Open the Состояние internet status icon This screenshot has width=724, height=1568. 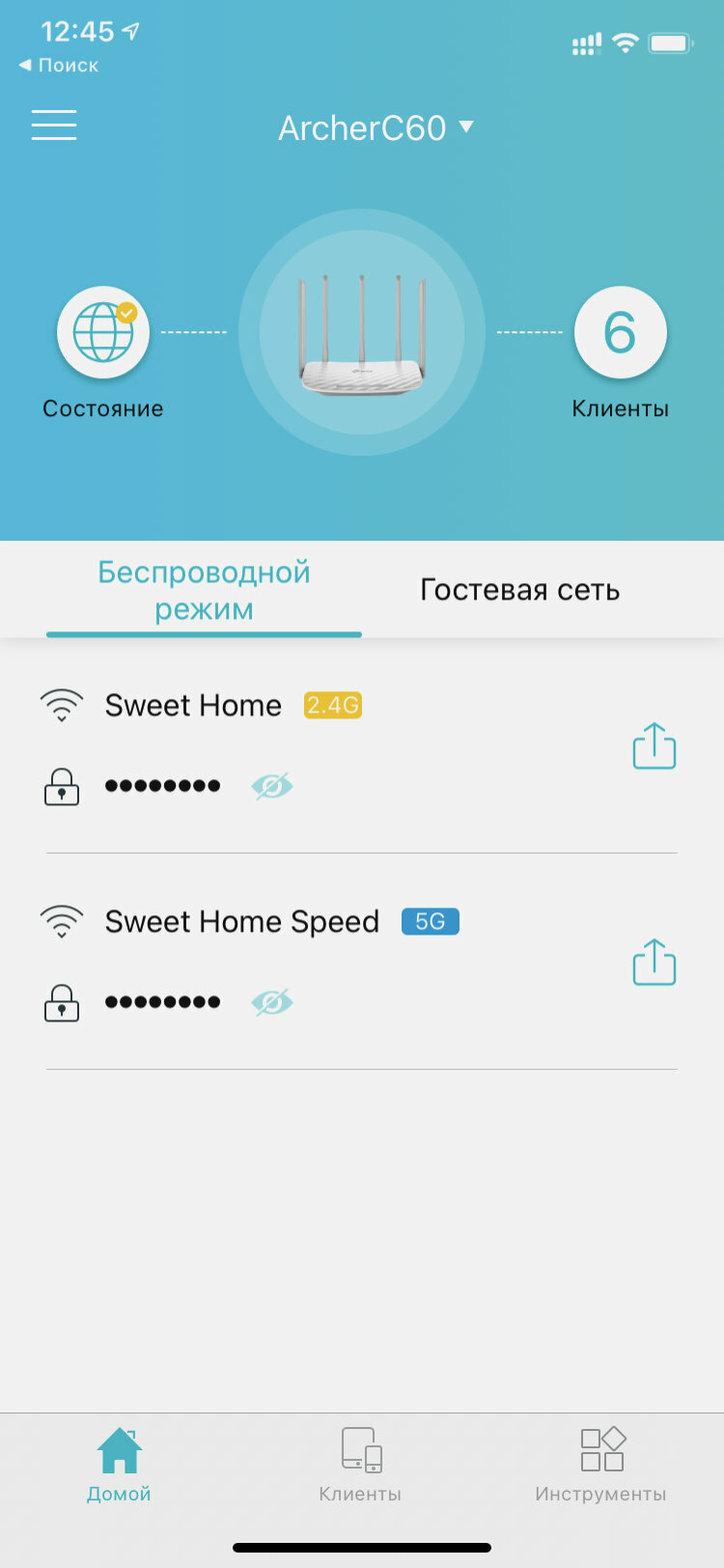point(102,332)
